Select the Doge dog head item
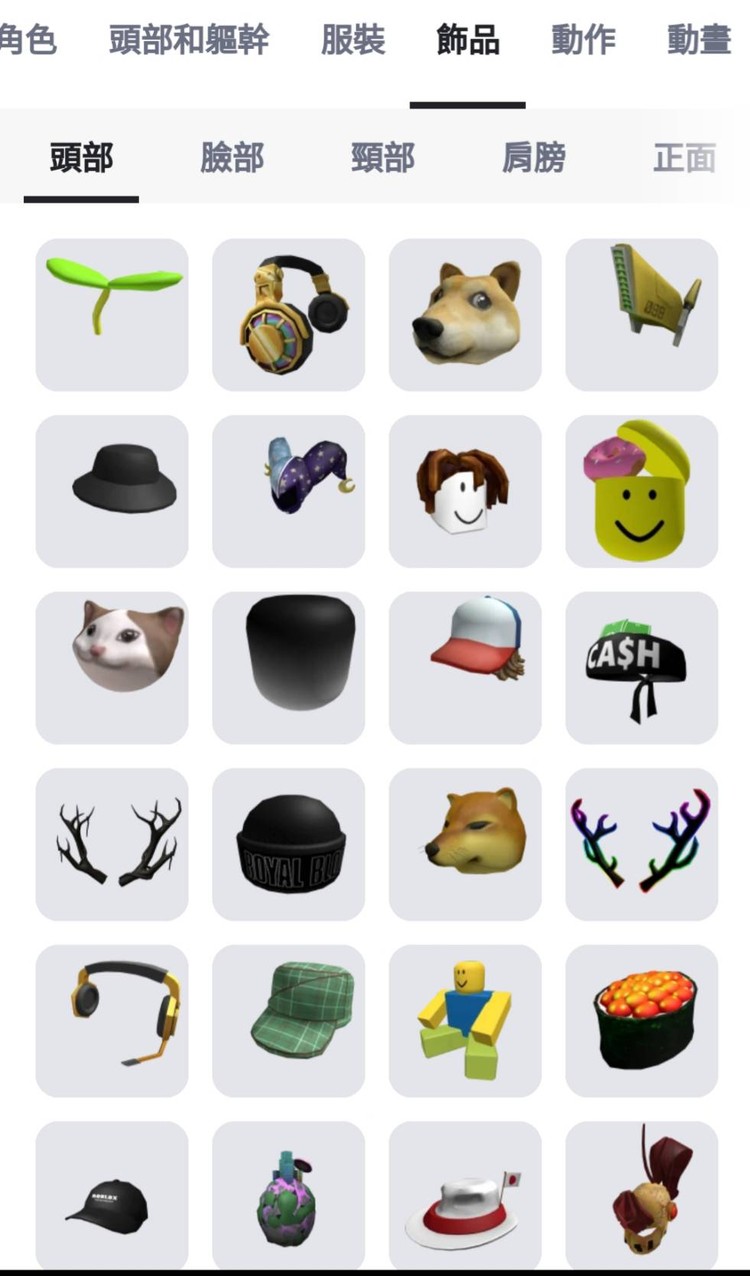Viewport: 750px width, 1276px height. click(x=465, y=314)
